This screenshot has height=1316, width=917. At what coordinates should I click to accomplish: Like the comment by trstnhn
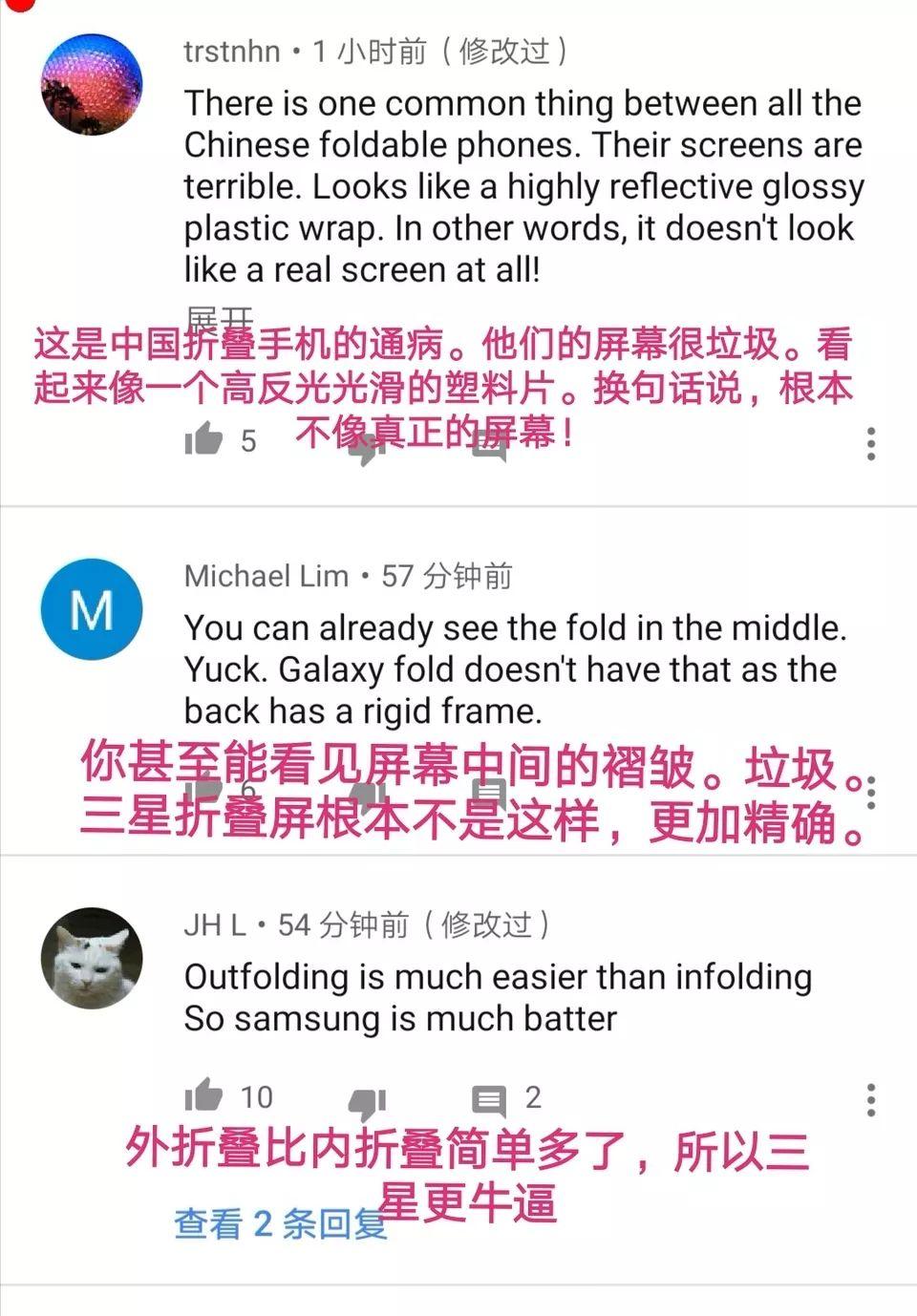click(203, 439)
